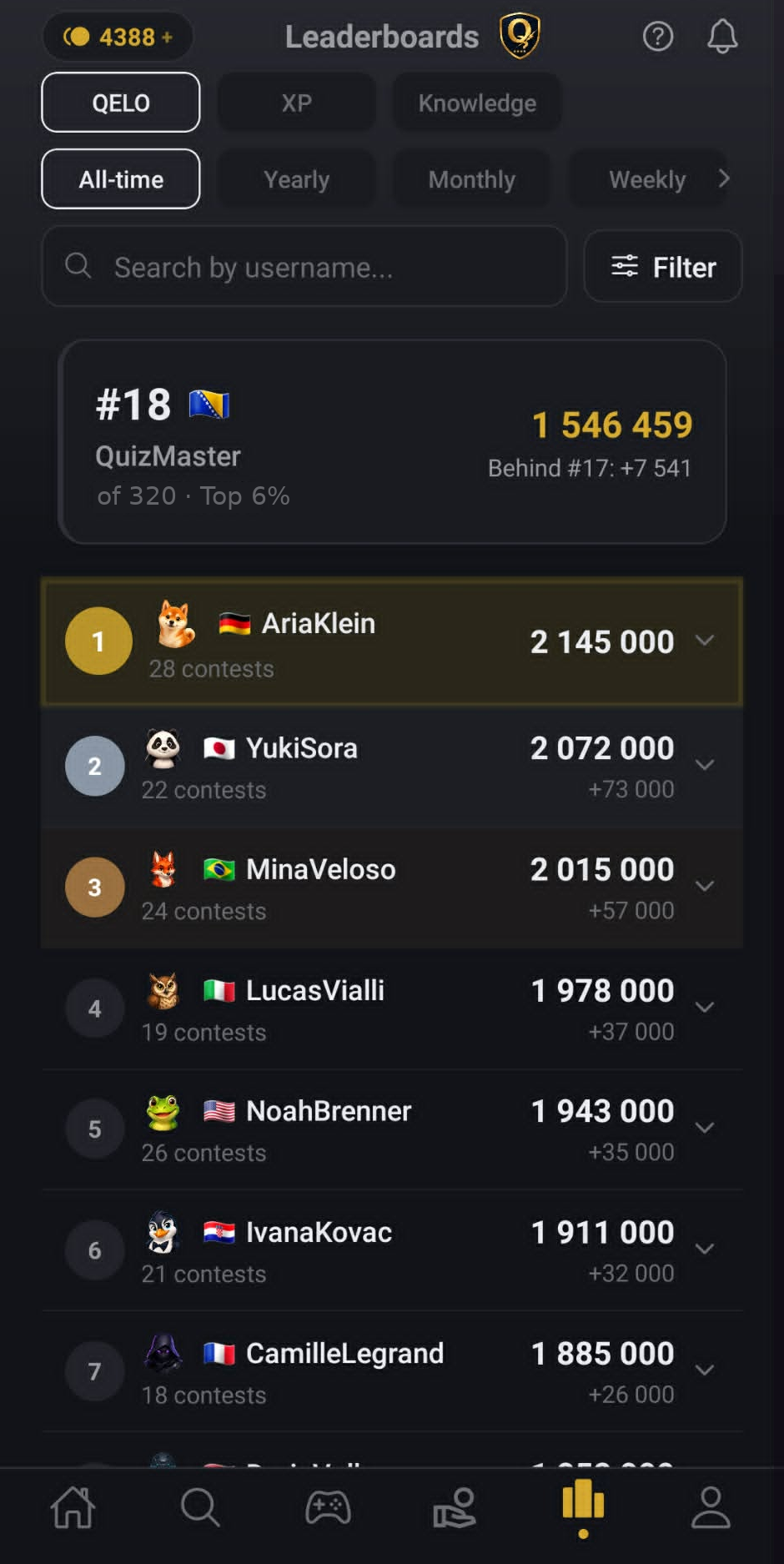The image size is (784, 1564).
Task: Show more period options with the arrow
Action: (x=724, y=179)
